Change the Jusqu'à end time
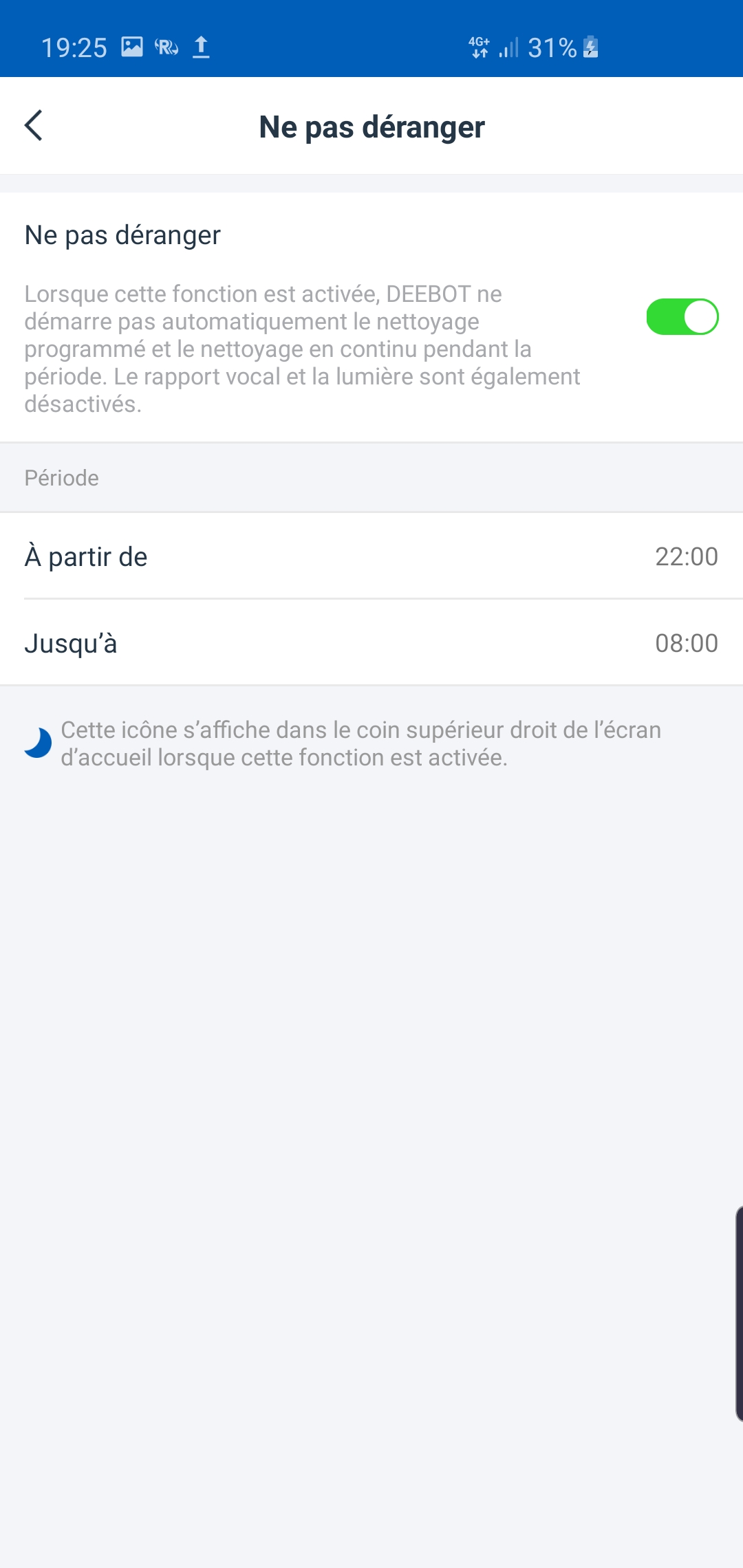This screenshot has width=743, height=1568. point(371,643)
